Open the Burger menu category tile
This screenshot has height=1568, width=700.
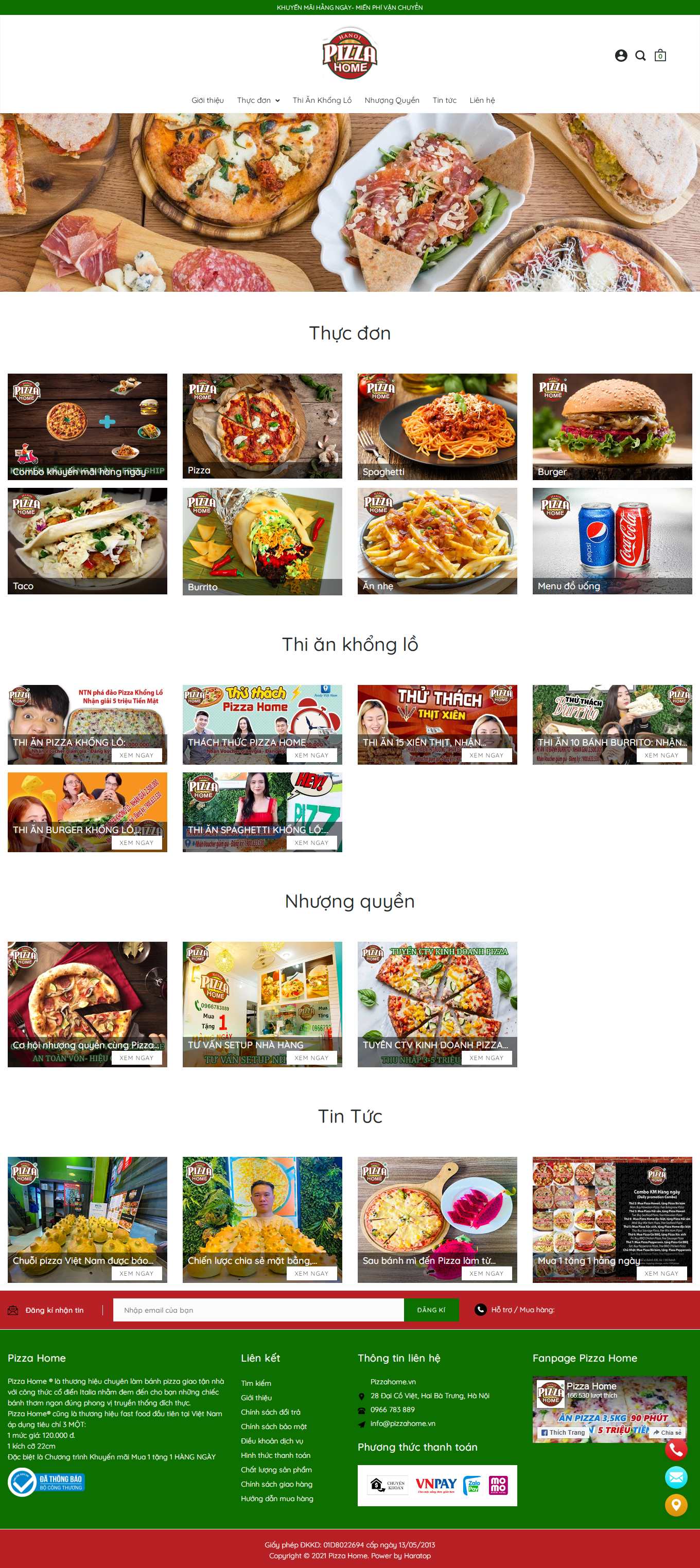(612, 426)
